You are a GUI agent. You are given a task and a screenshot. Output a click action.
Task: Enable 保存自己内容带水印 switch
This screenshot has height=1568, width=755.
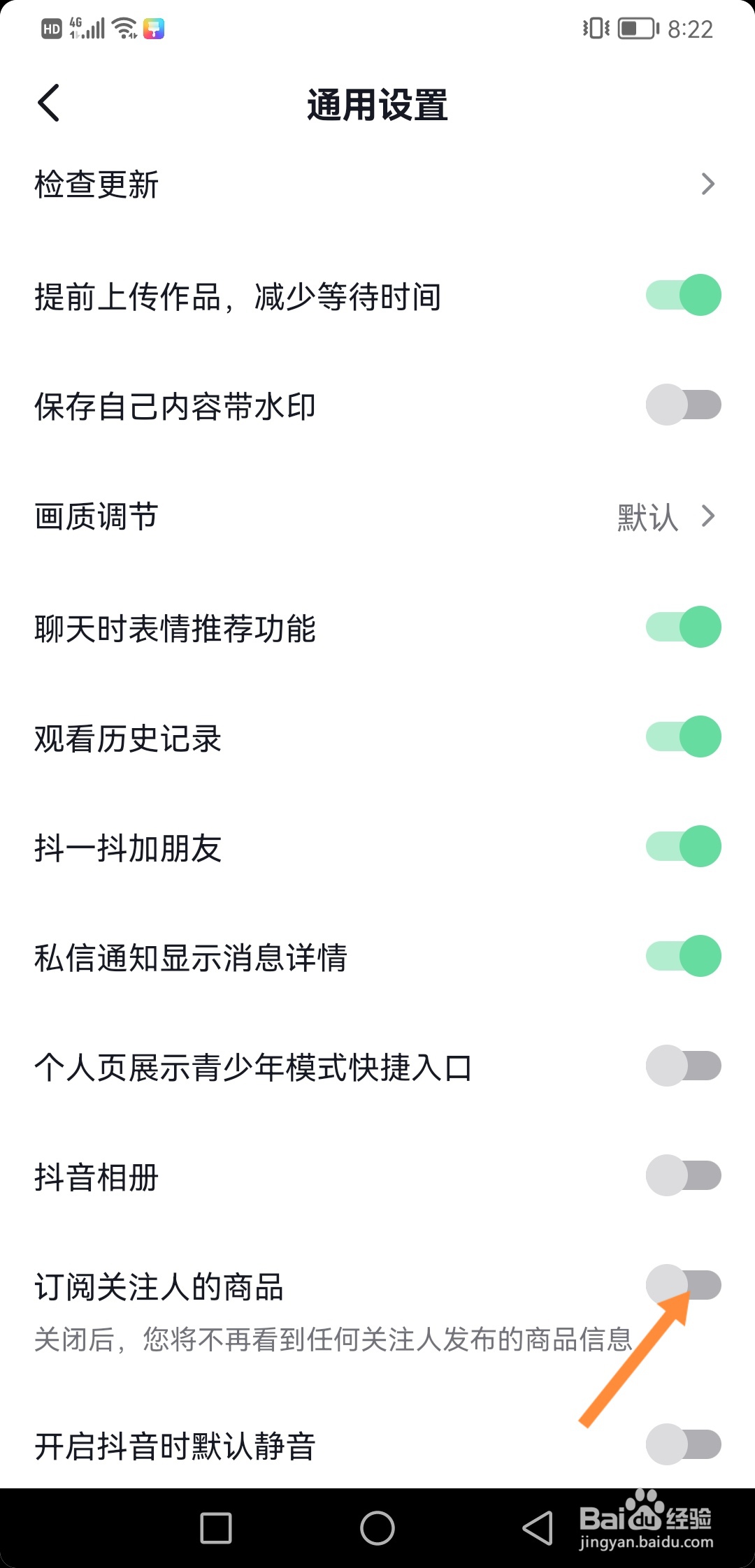click(683, 405)
